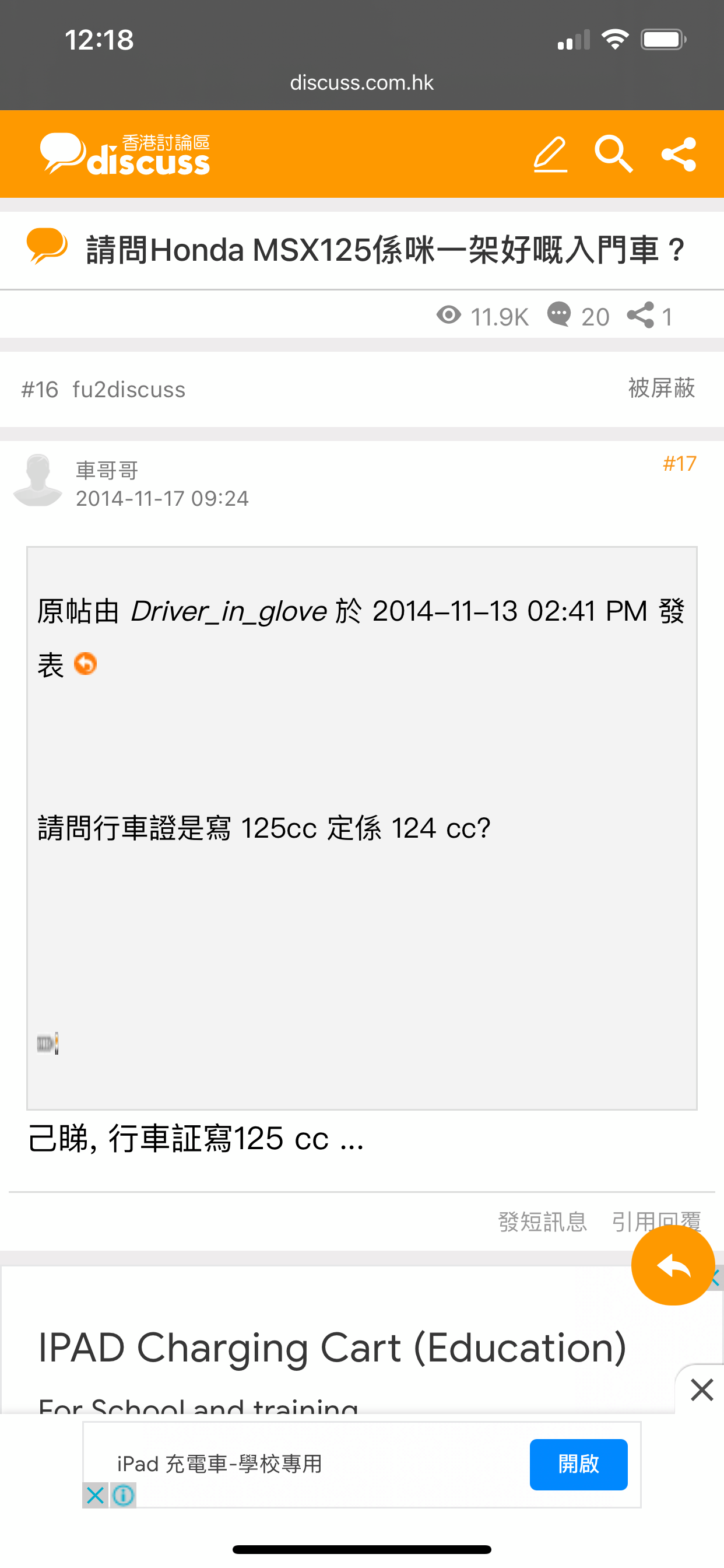Screen dimensions: 724x1568
Task: Tap 引用回覆 to quote reply
Action: coord(656,1221)
